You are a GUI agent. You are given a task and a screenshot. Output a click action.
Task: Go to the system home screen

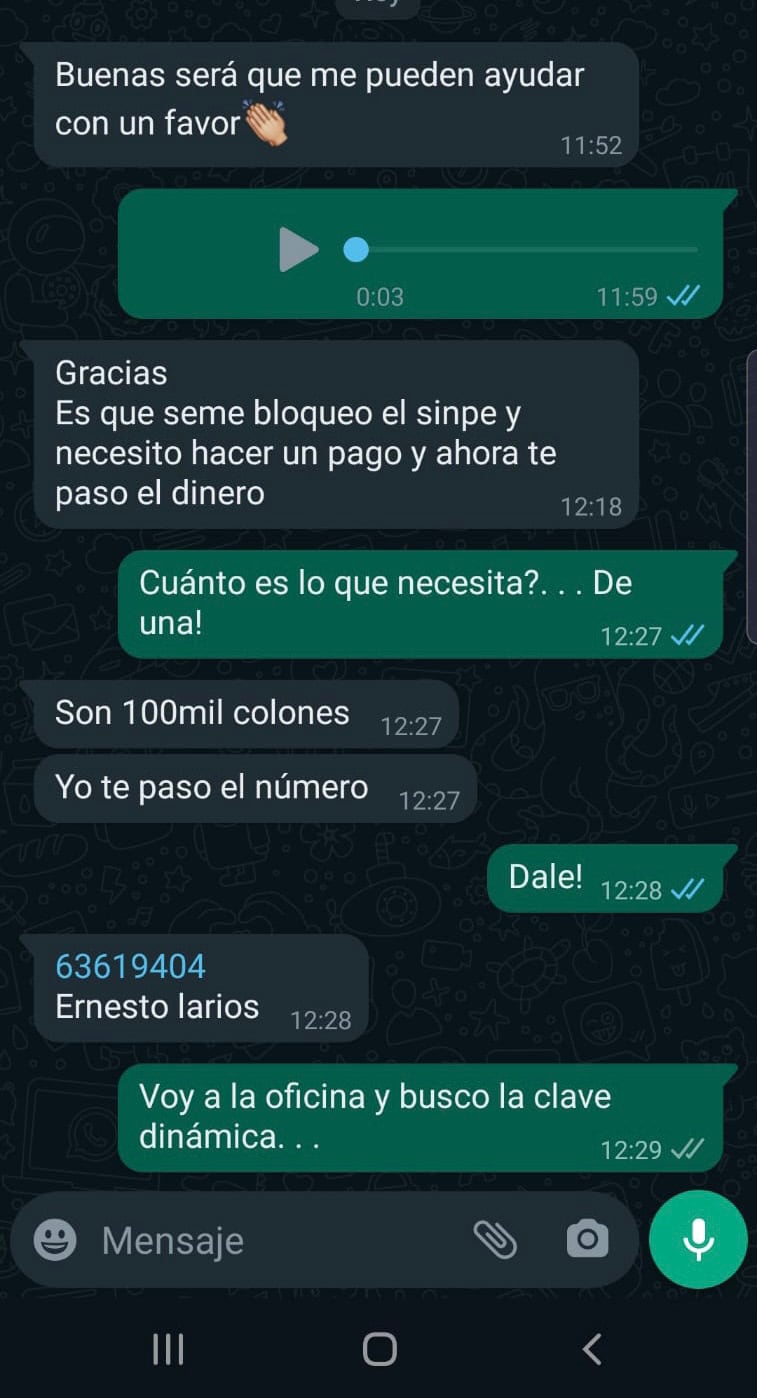(379, 1349)
